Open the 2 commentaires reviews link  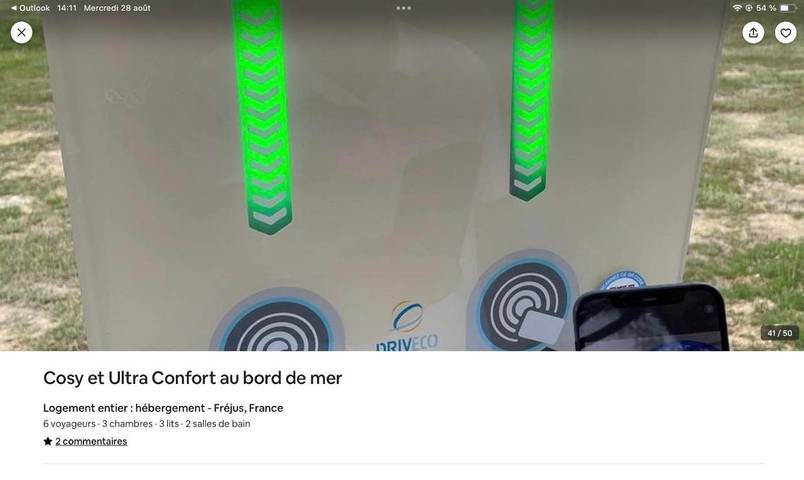point(90,441)
